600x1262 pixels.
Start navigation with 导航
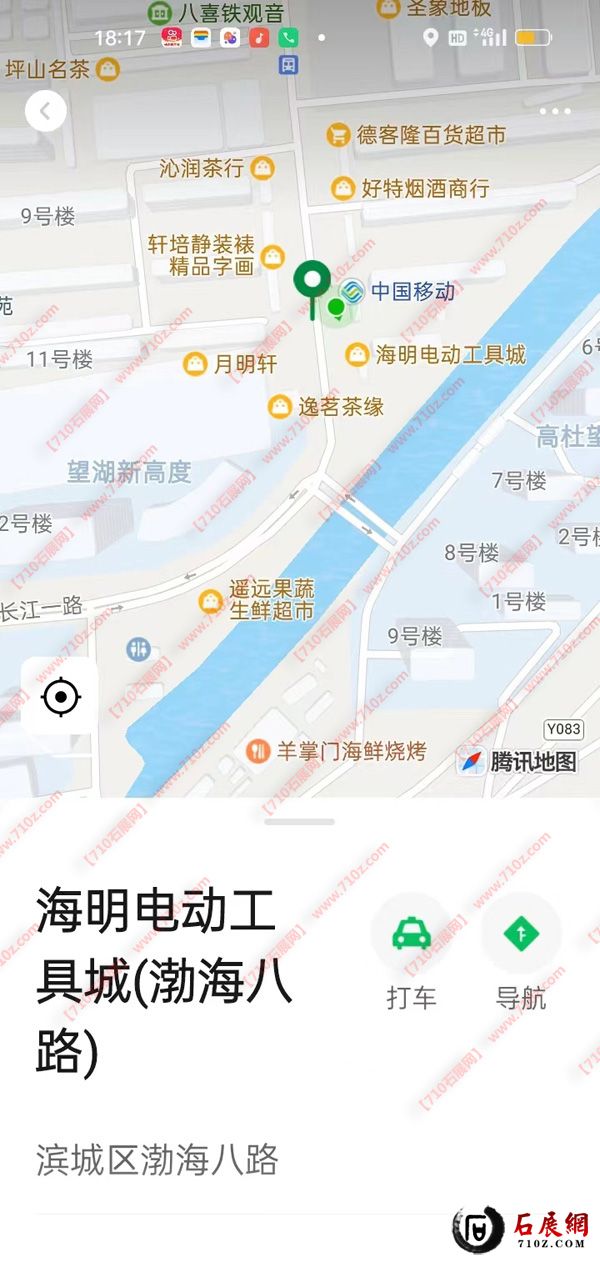(521, 936)
